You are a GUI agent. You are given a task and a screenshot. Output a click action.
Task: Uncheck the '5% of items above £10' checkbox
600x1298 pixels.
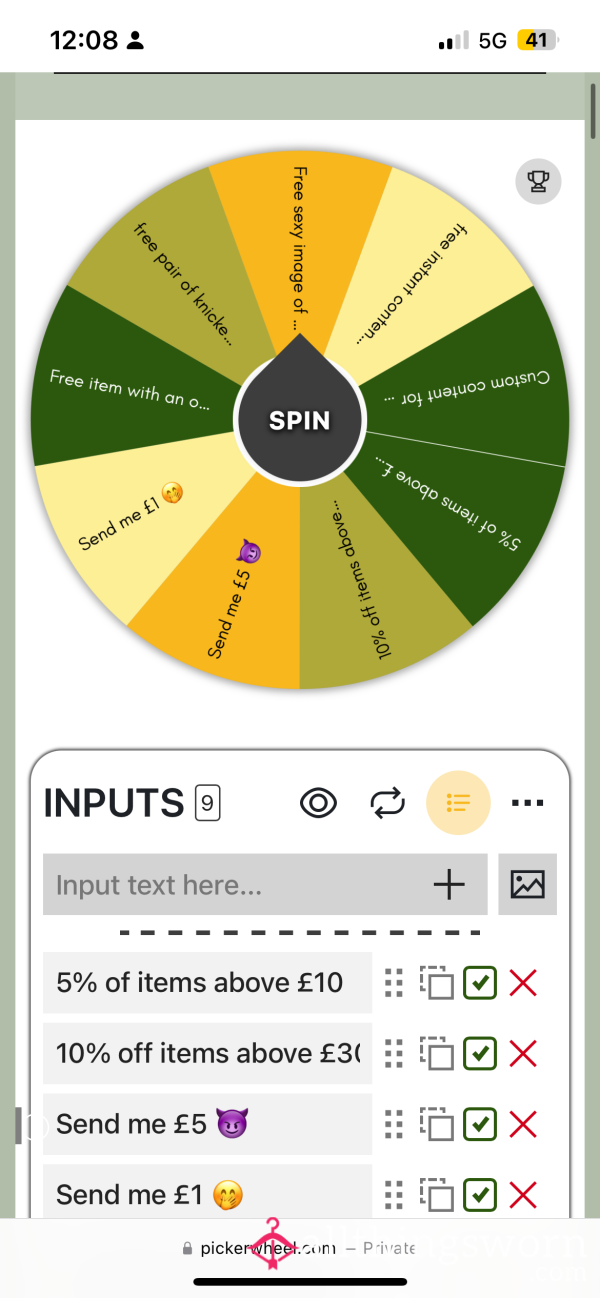coord(480,983)
